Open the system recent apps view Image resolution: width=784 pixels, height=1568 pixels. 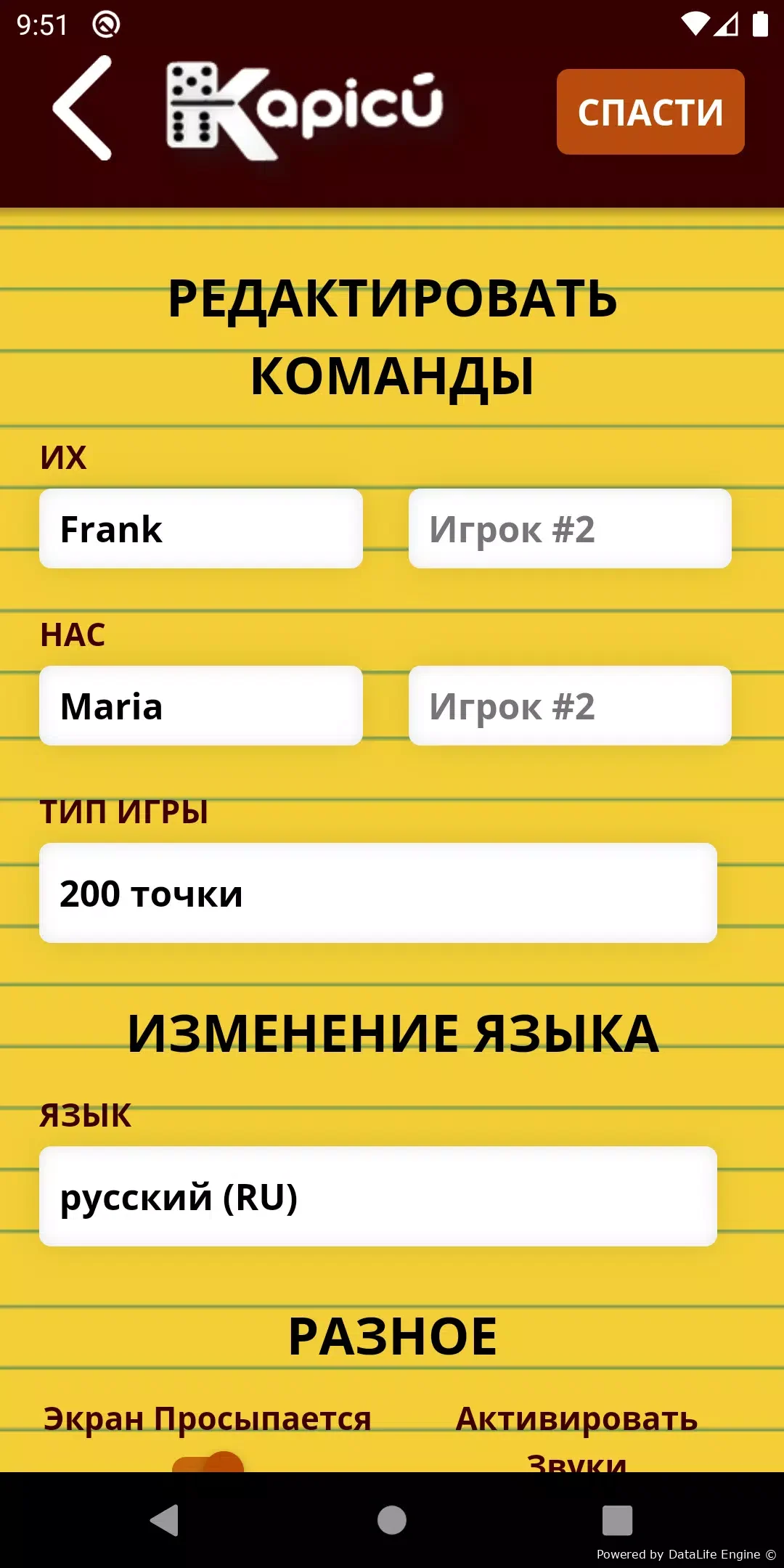click(617, 1520)
